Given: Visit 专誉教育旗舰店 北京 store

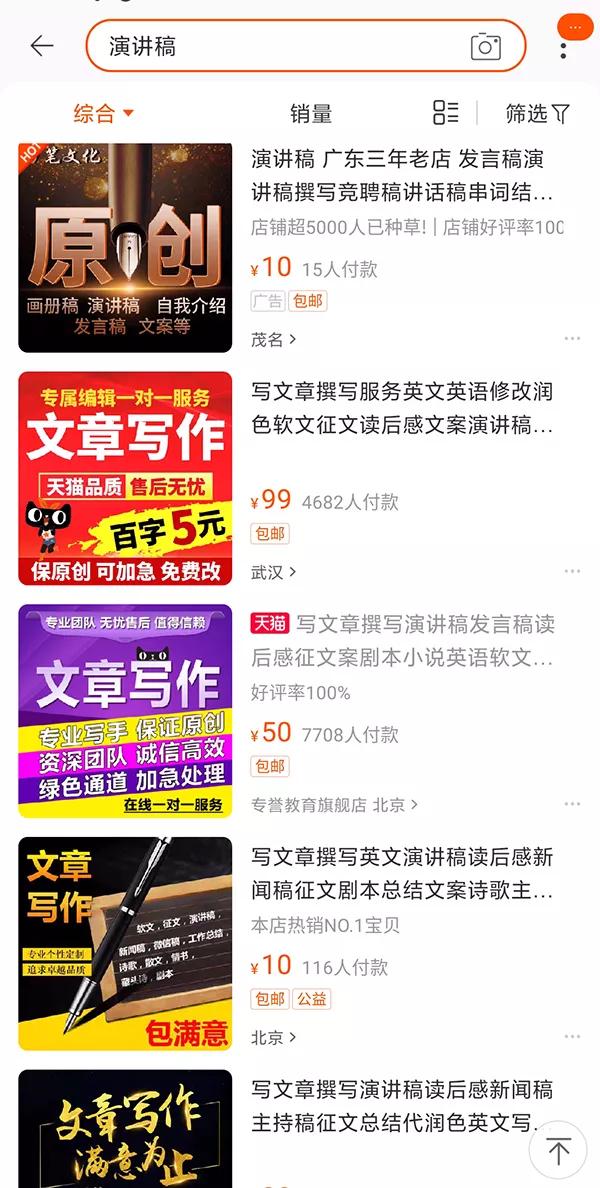Looking at the screenshot, I should coord(334,805).
